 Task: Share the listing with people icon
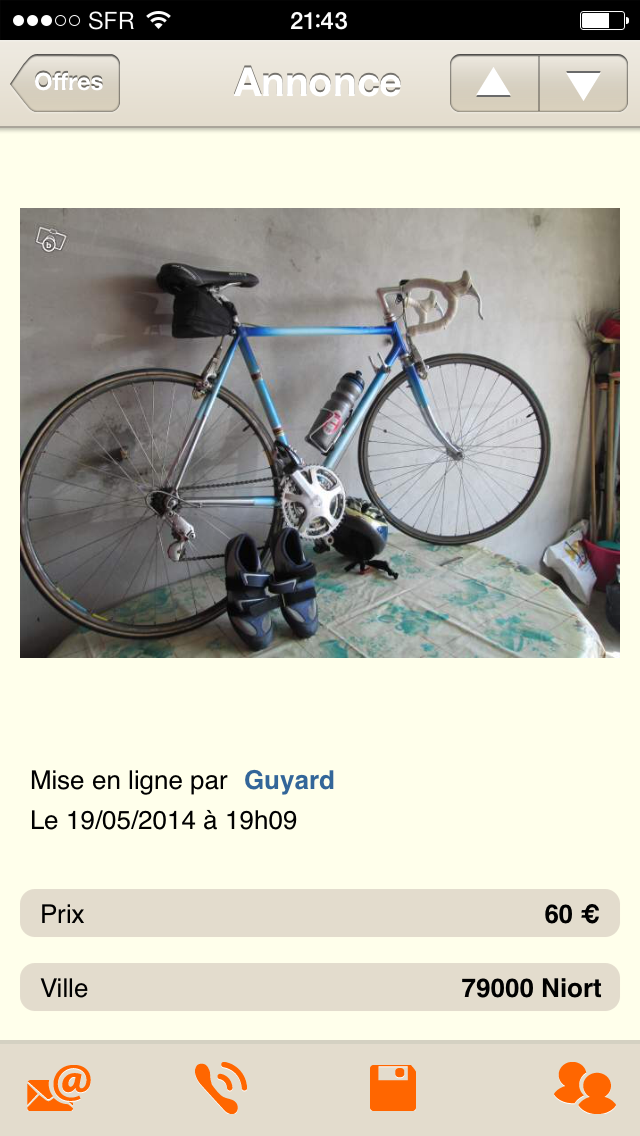pos(584,1087)
